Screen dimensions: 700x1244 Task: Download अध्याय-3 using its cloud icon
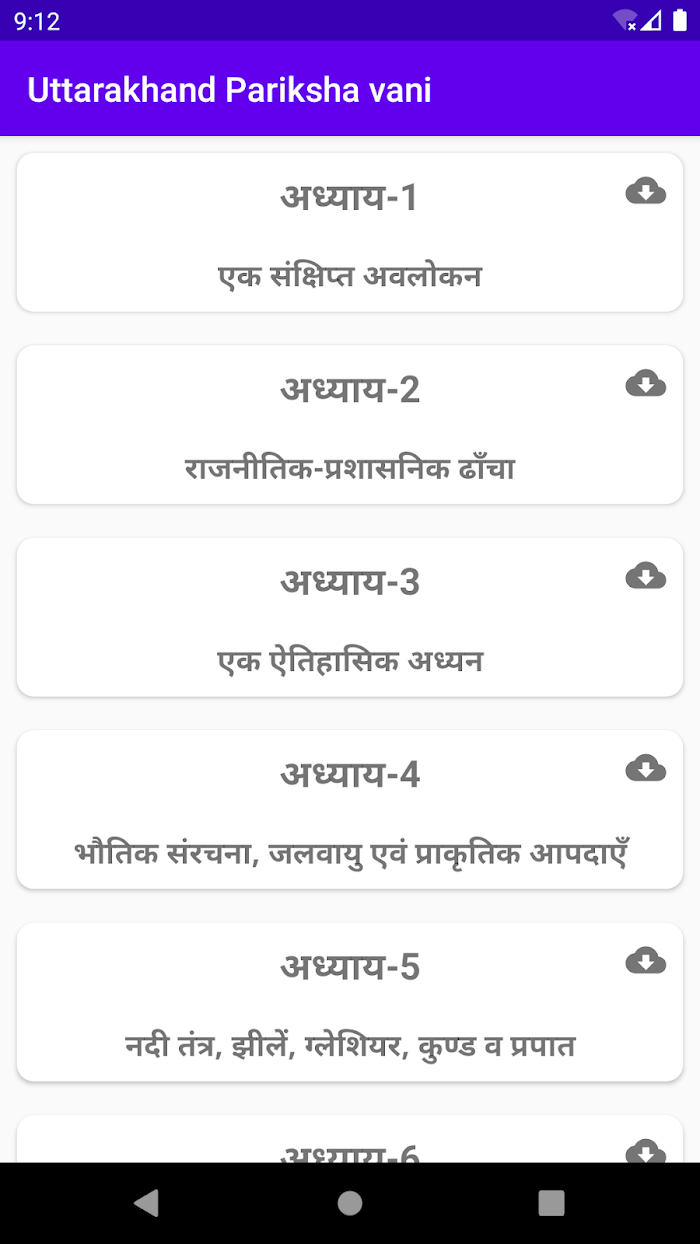click(x=646, y=575)
